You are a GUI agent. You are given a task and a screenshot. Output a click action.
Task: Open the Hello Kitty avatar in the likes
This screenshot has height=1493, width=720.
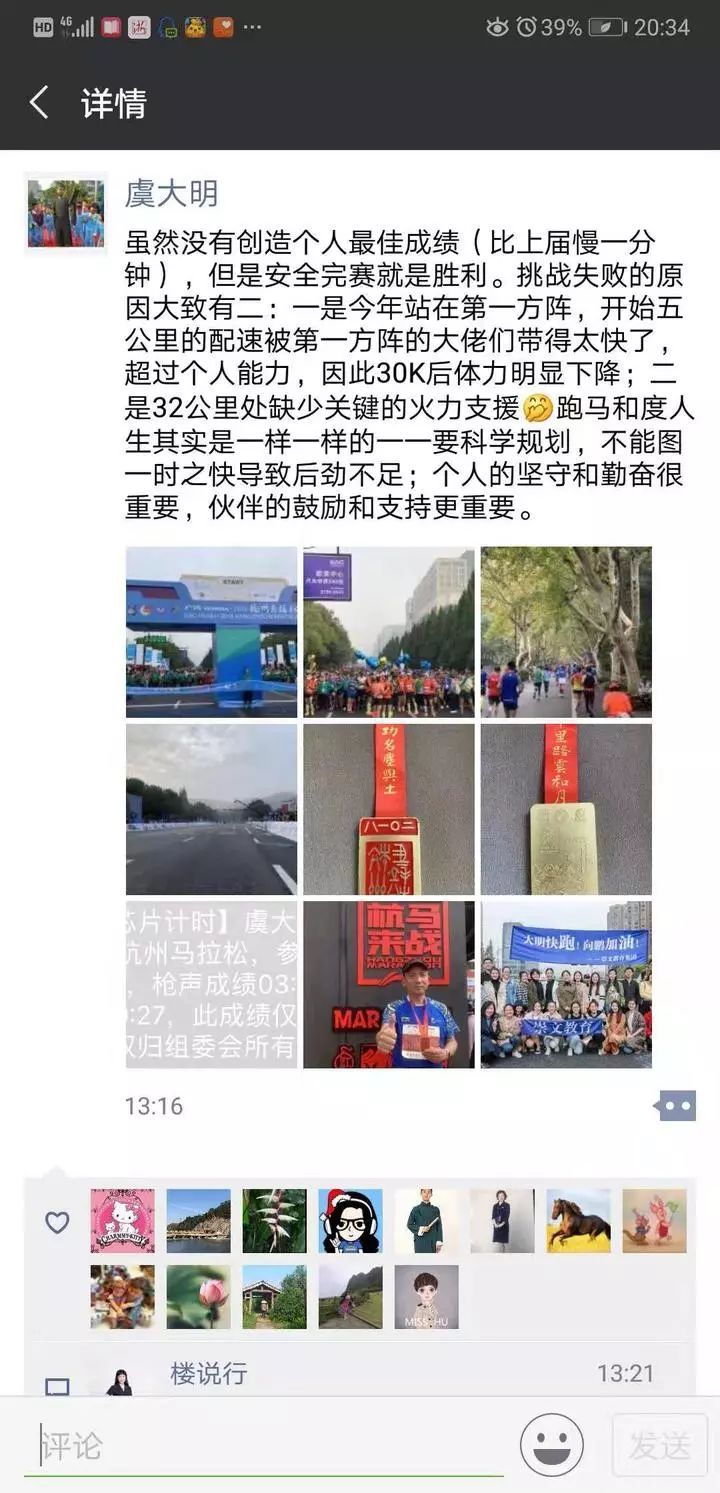point(122,1220)
